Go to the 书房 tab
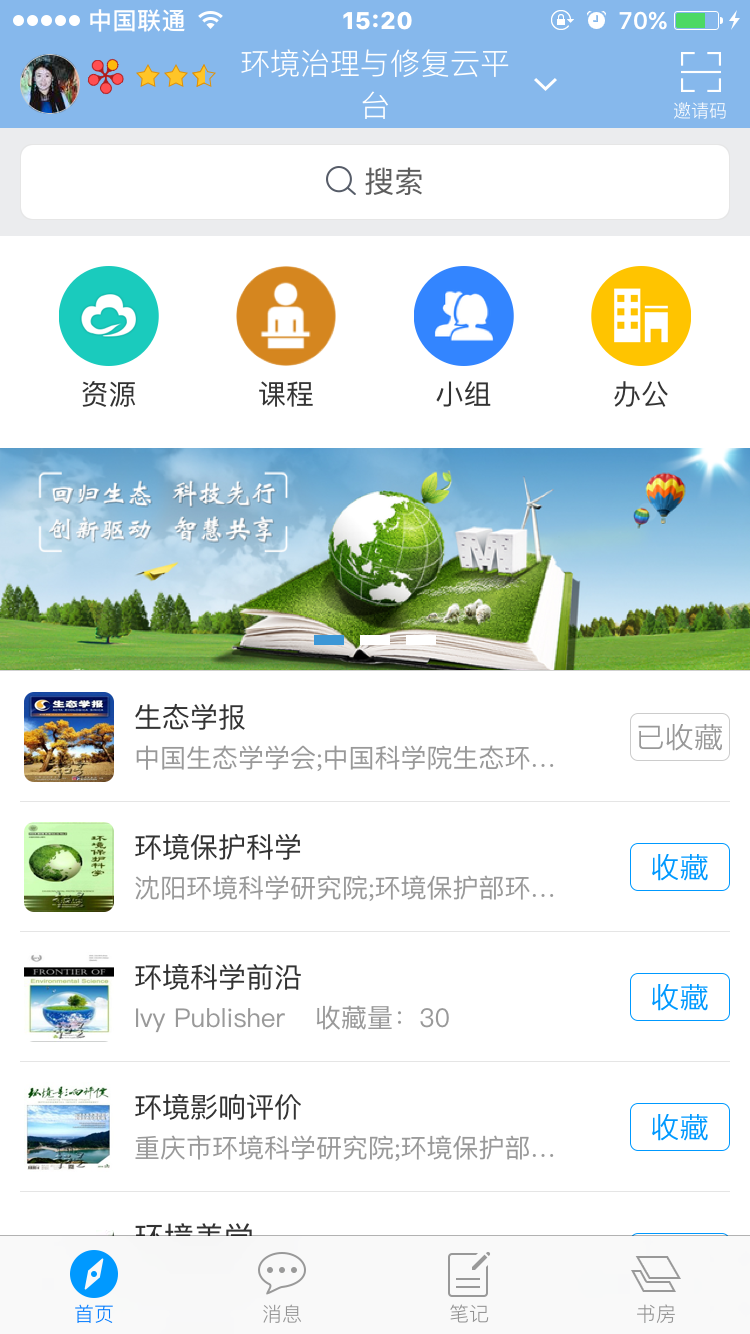 click(656, 1286)
